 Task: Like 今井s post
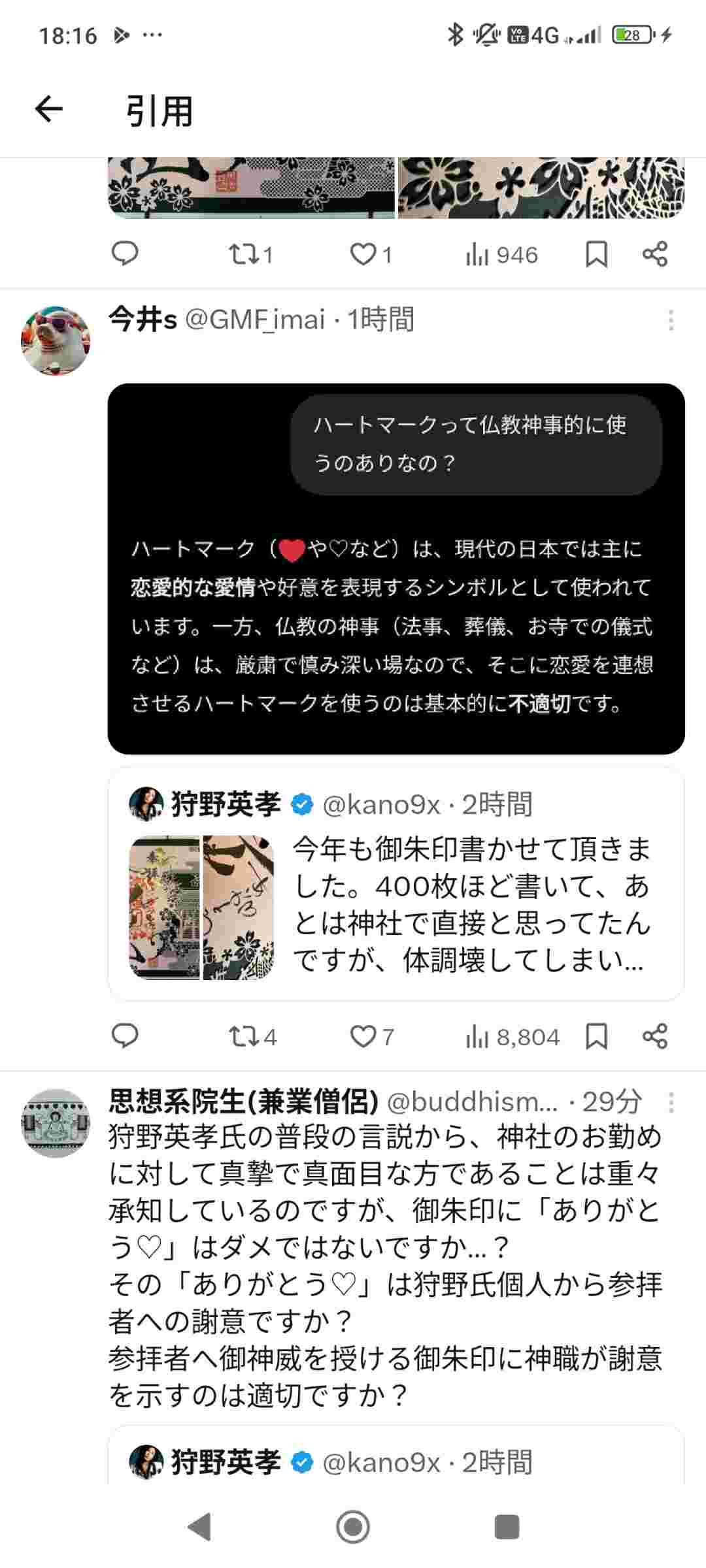371,1036
